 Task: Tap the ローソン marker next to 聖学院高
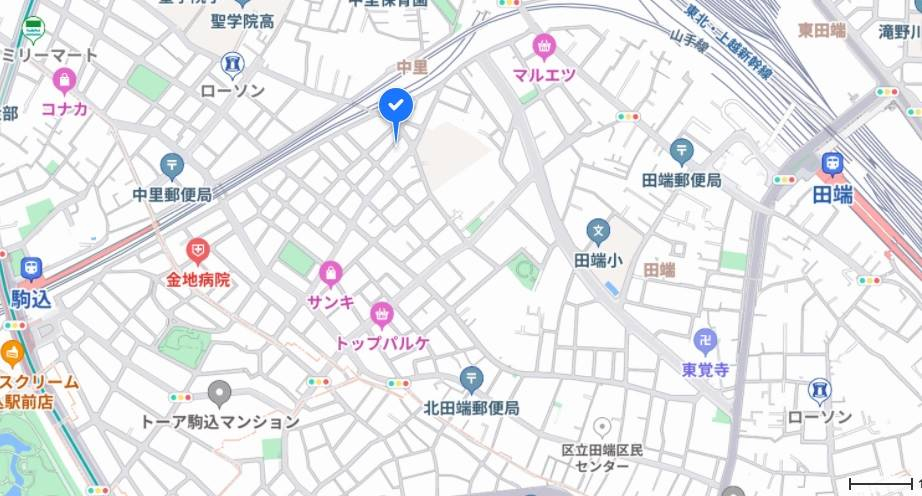pos(233,64)
